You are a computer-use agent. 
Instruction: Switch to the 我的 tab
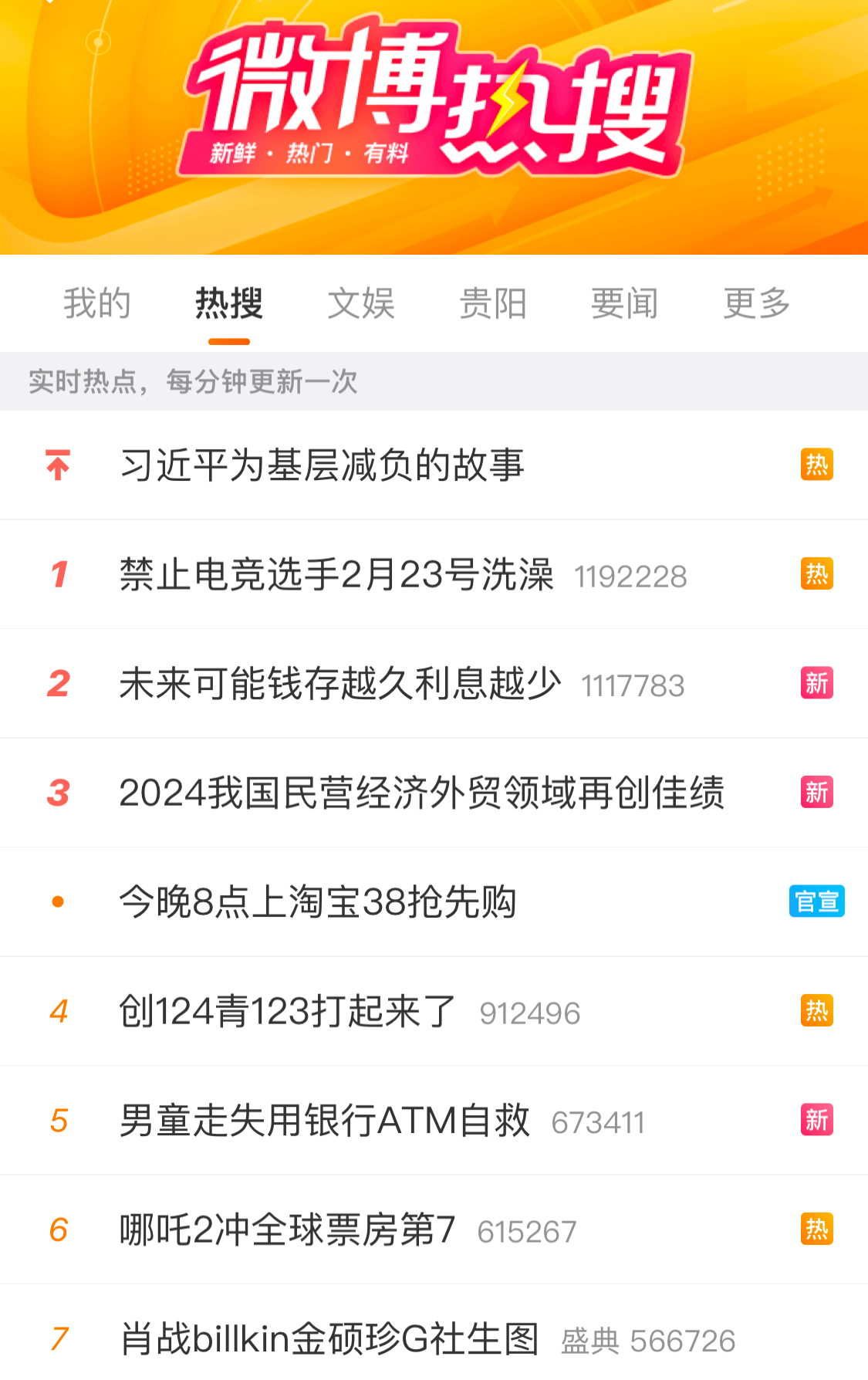(x=97, y=303)
